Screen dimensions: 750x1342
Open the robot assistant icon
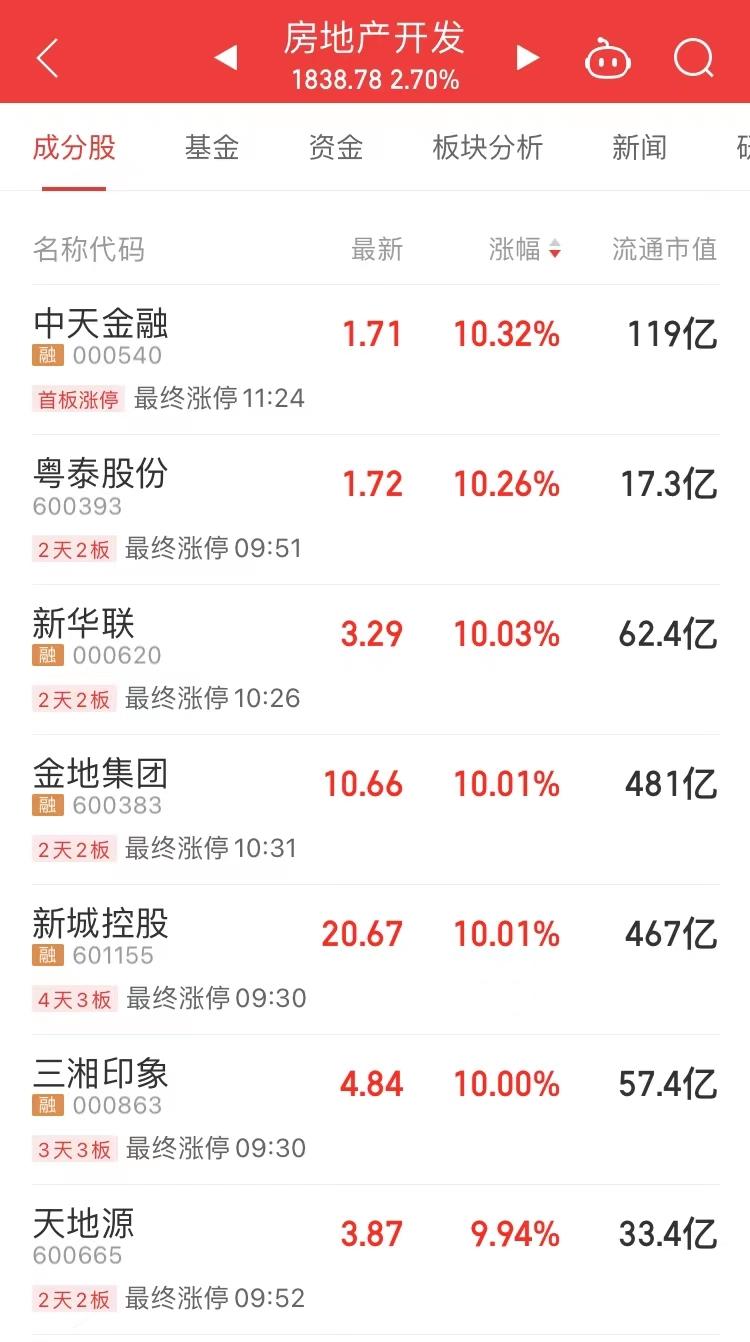click(x=607, y=59)
